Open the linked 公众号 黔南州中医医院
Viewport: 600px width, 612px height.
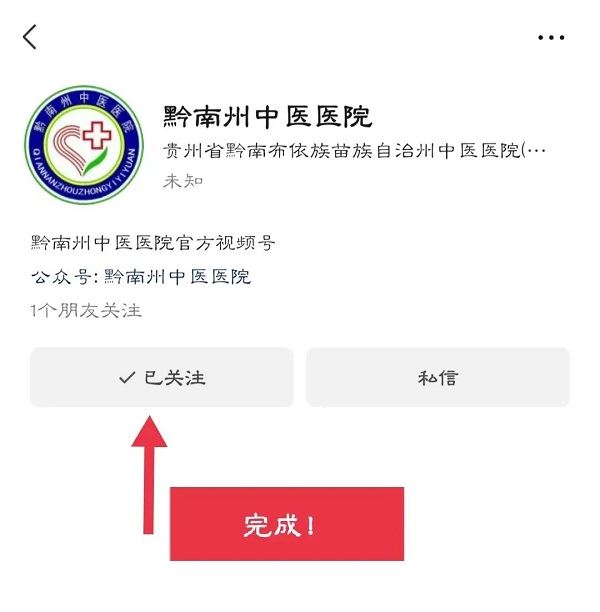tap(177, 277)
